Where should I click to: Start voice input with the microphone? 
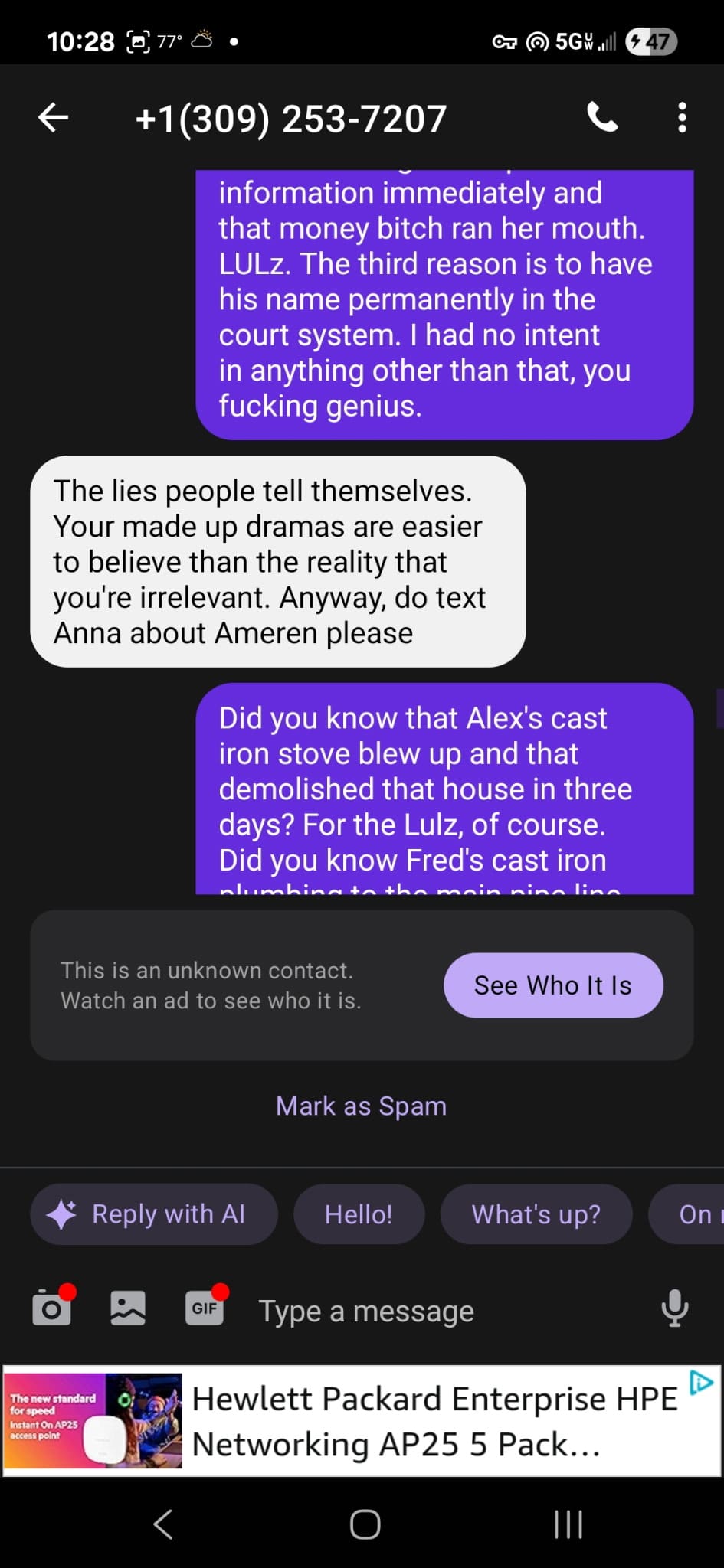[674, 1308]
